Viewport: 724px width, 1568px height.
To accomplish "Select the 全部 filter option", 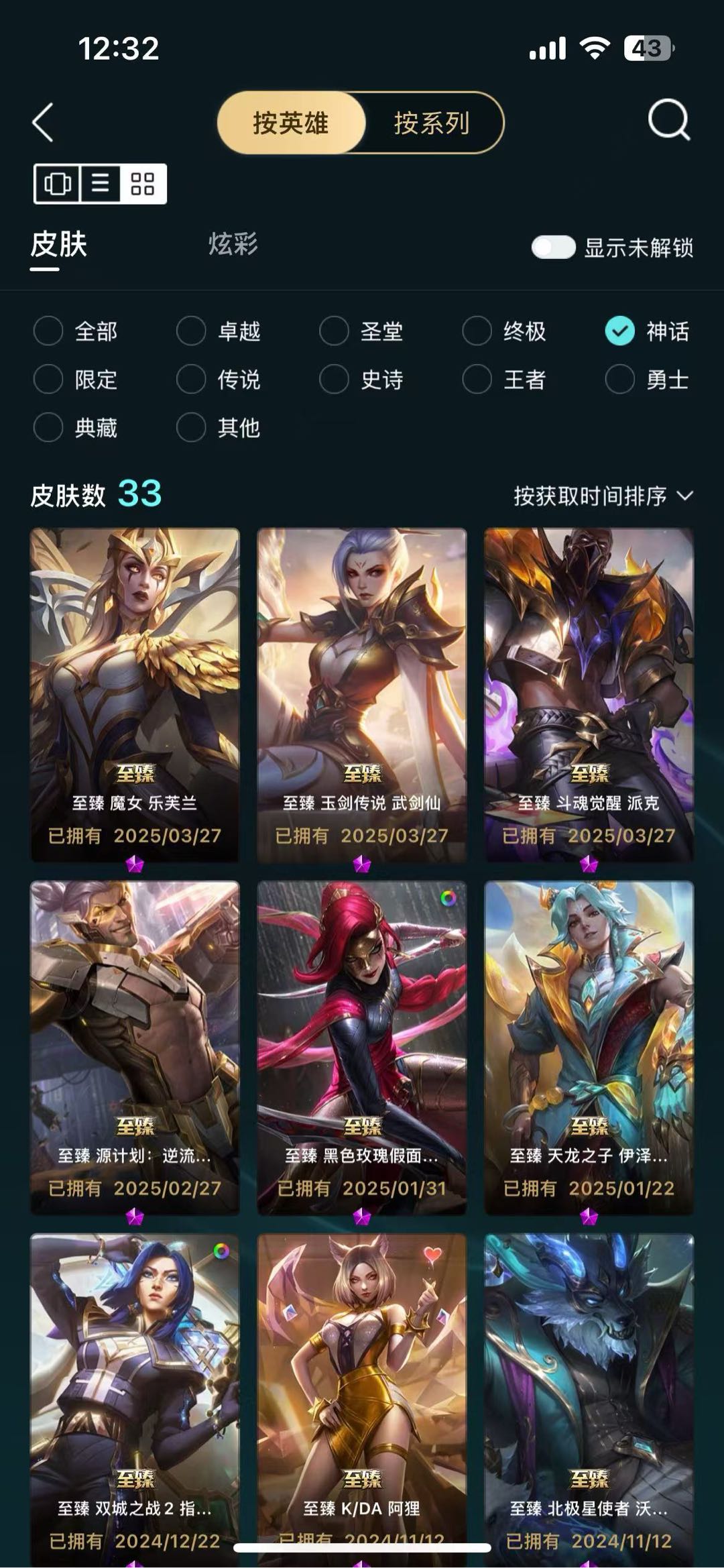I will click(x=76, y=331).
